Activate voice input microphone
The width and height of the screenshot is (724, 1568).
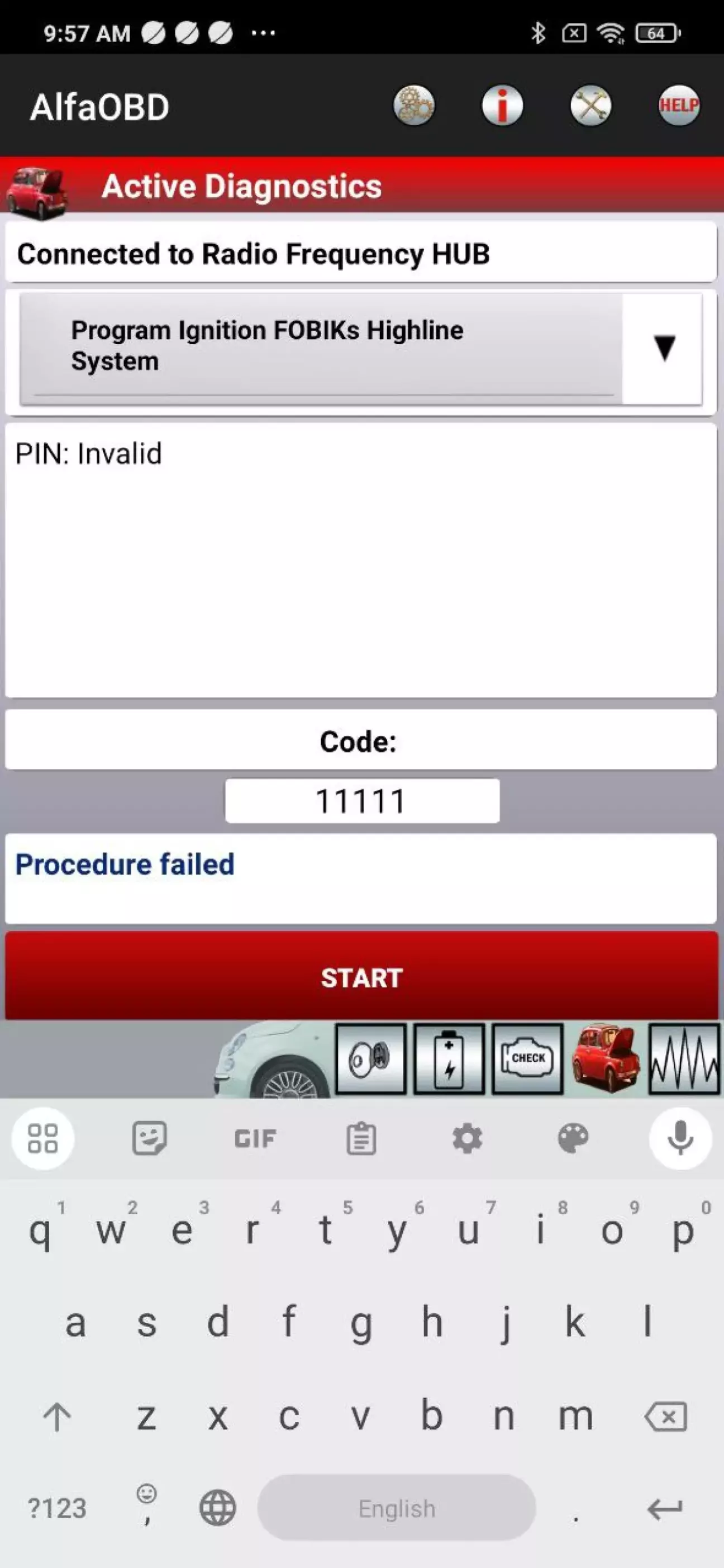(680, 1138)
